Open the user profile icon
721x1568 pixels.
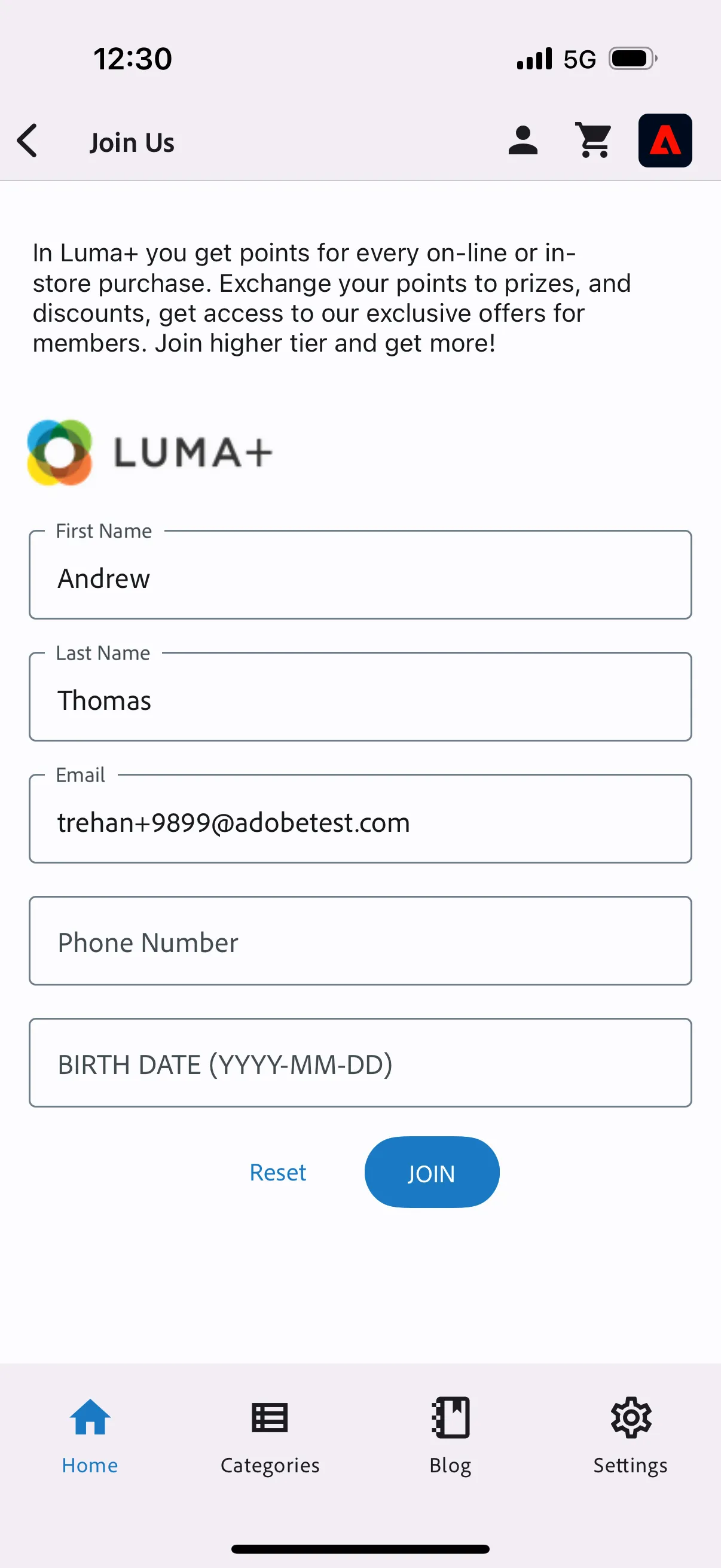[x=523, y=141]
